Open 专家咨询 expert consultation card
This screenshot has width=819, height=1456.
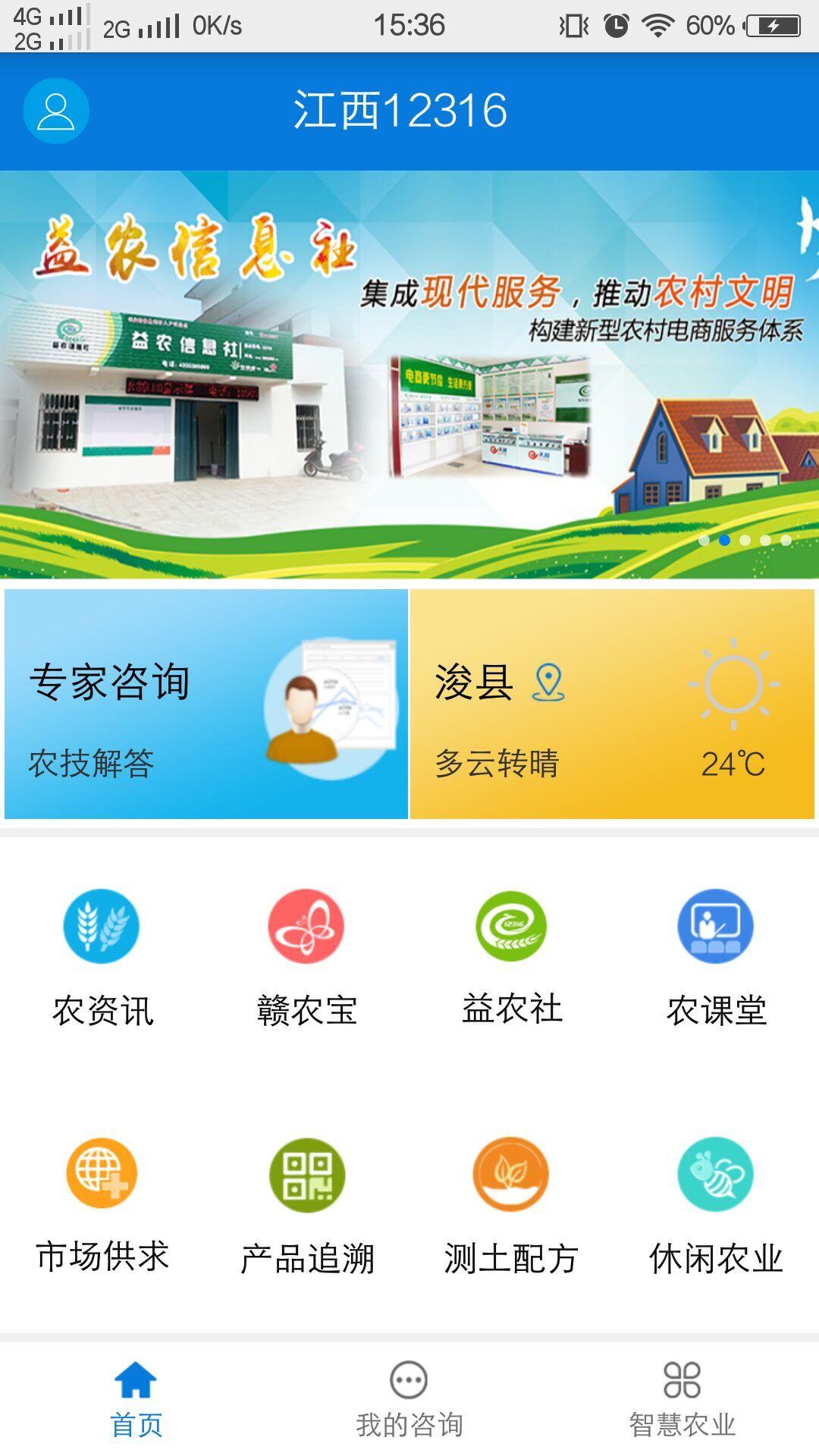(206, 704)
